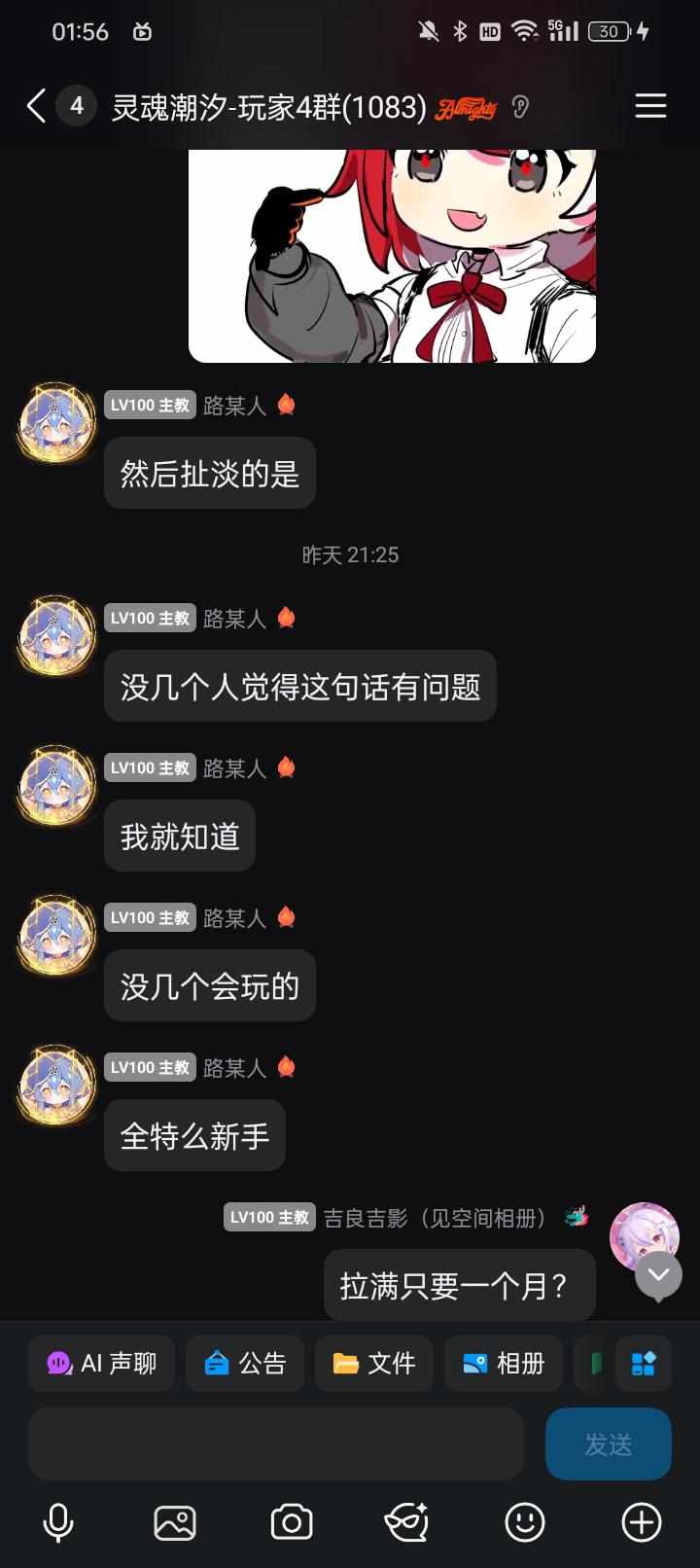Open the 公告 announcements chip

point(245,1364)
